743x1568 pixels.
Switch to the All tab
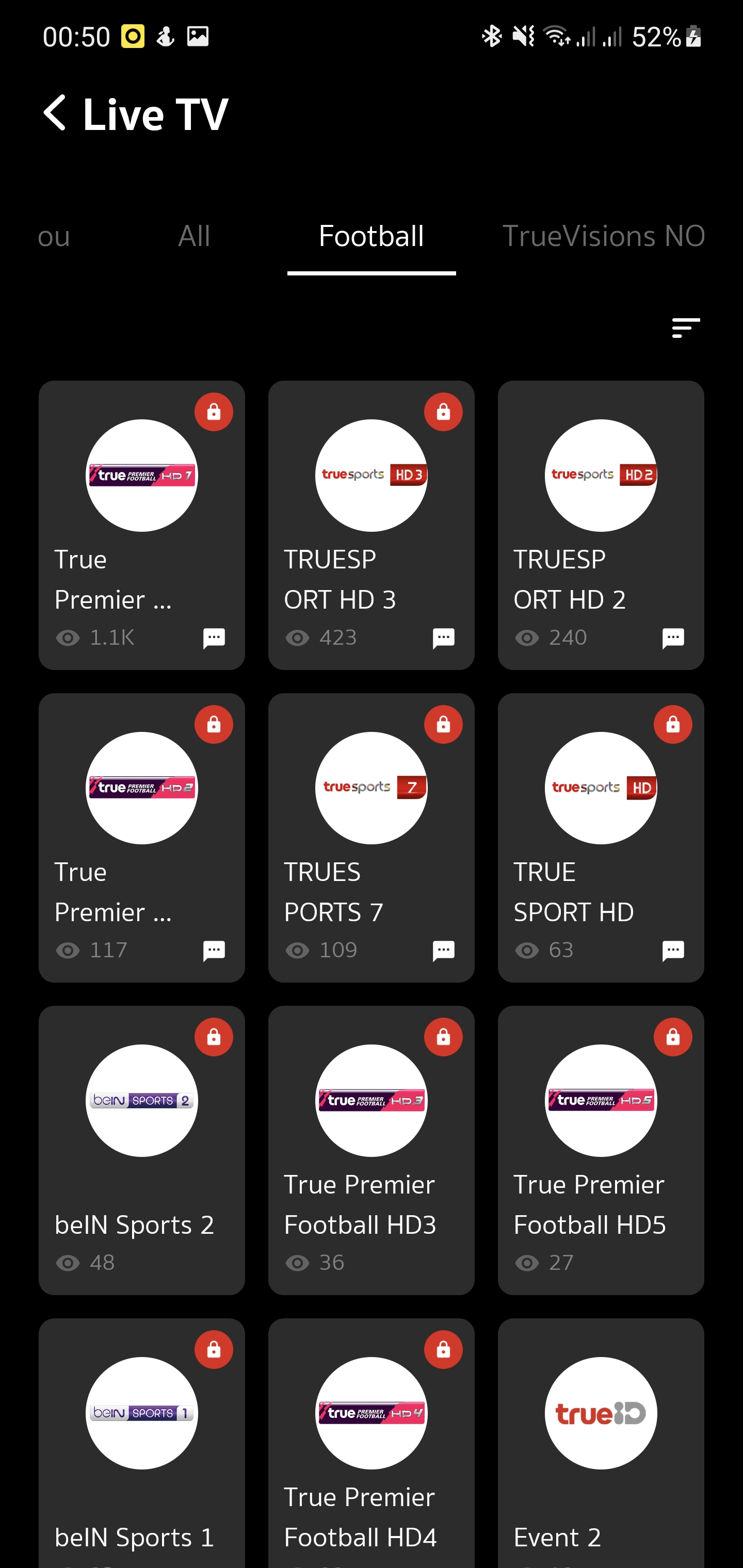click(x=193, y=236)
